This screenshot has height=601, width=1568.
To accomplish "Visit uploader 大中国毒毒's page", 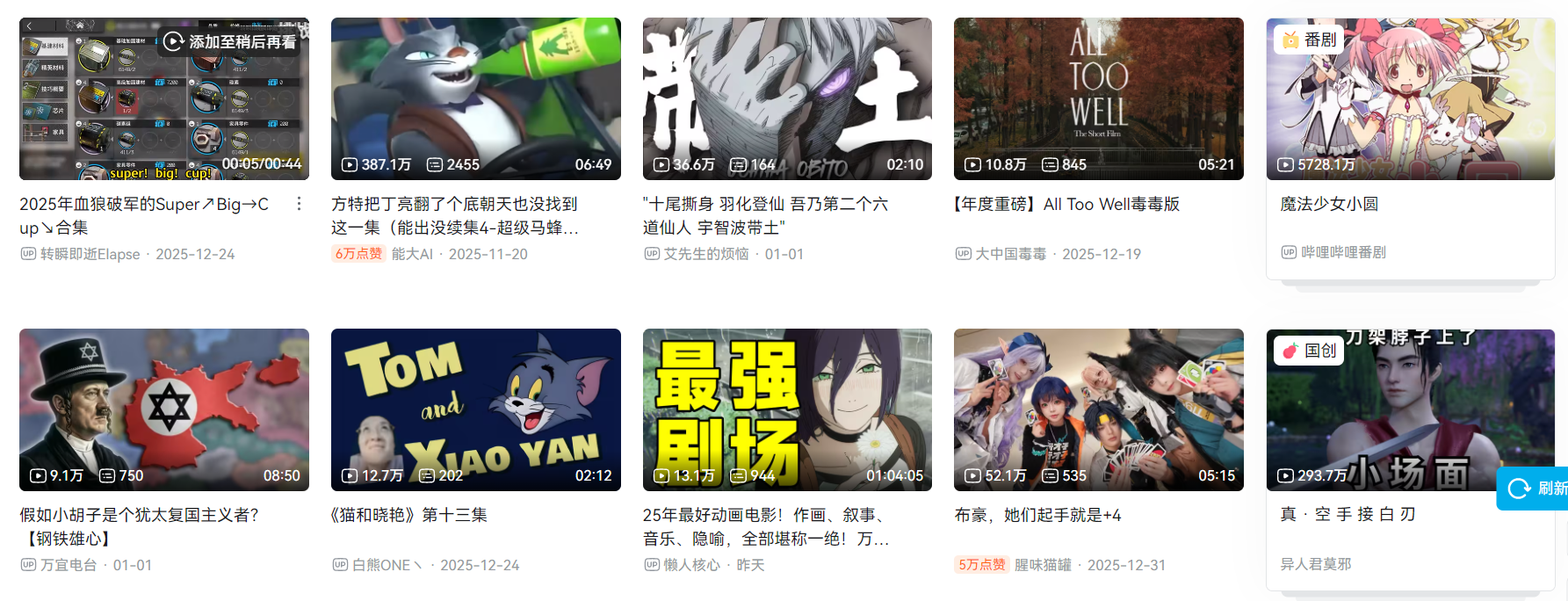I will [x=1010, y=254].
